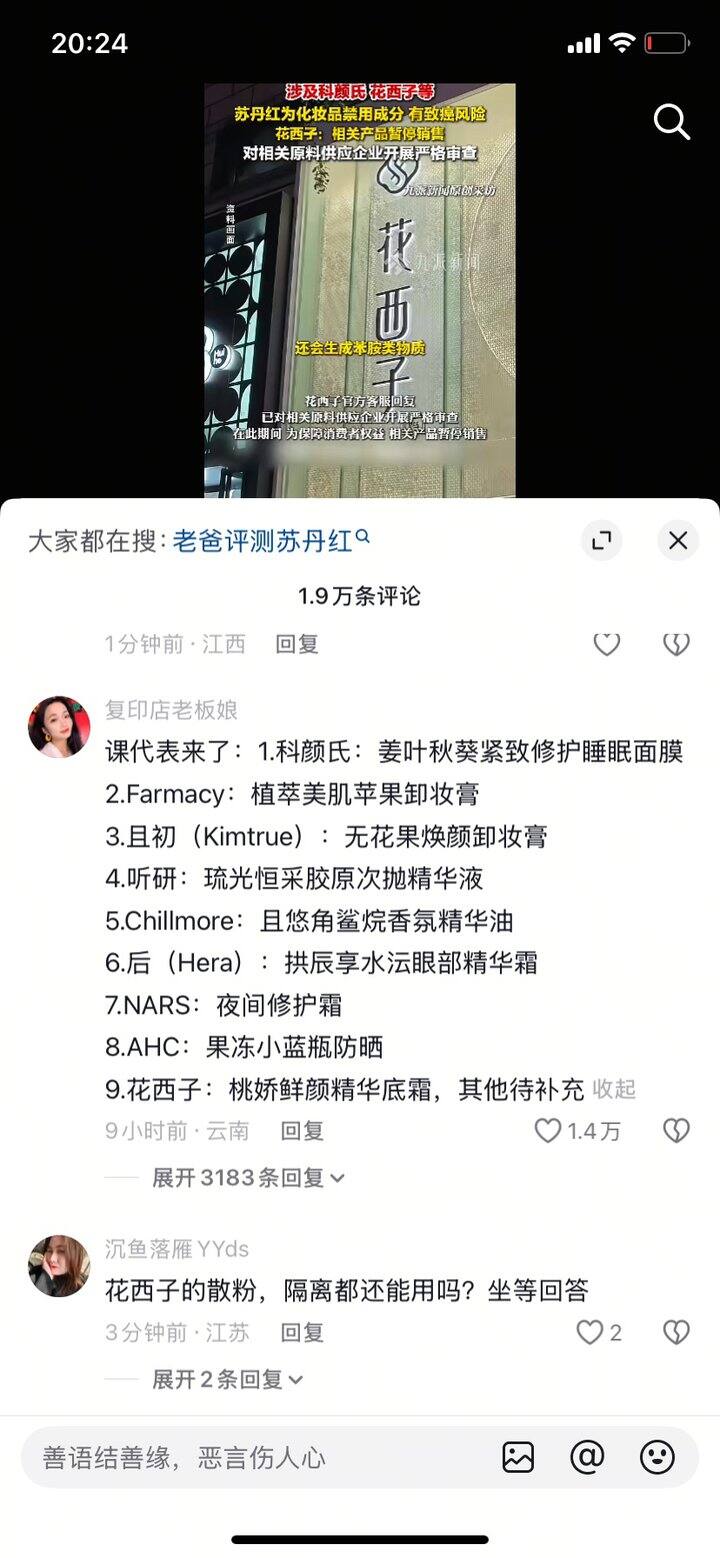Expand the 3183 replies
720x1558 pixels.
247,1178
